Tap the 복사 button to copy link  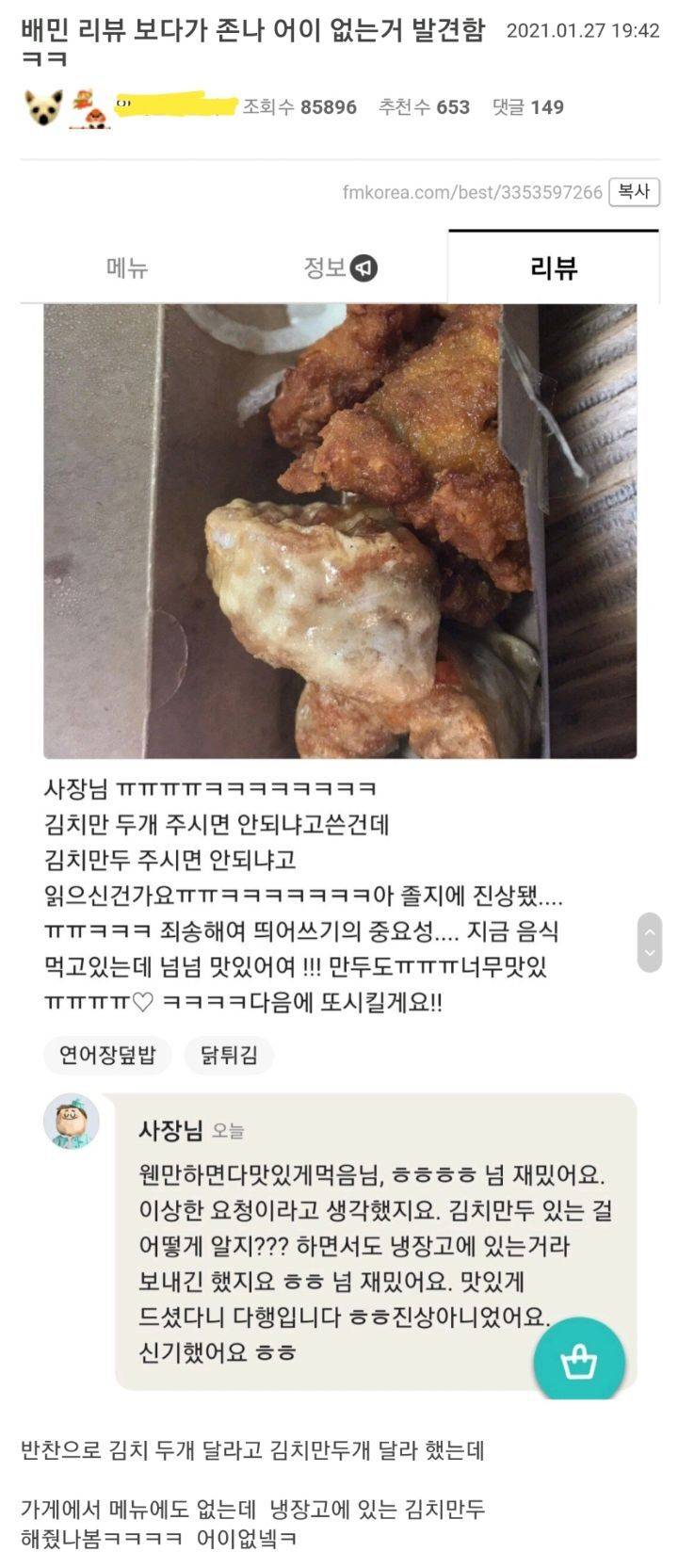coord(634,192)
